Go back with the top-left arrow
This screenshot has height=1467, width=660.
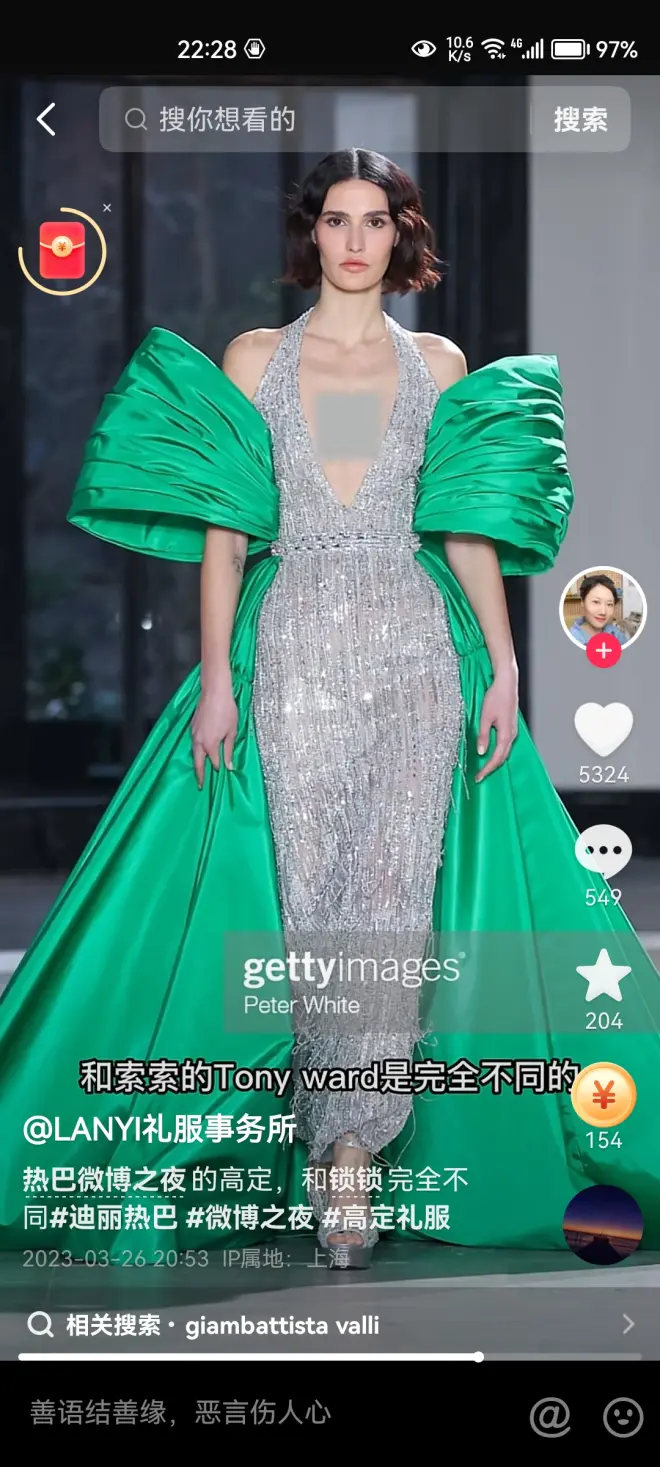[x=46, y=120]
